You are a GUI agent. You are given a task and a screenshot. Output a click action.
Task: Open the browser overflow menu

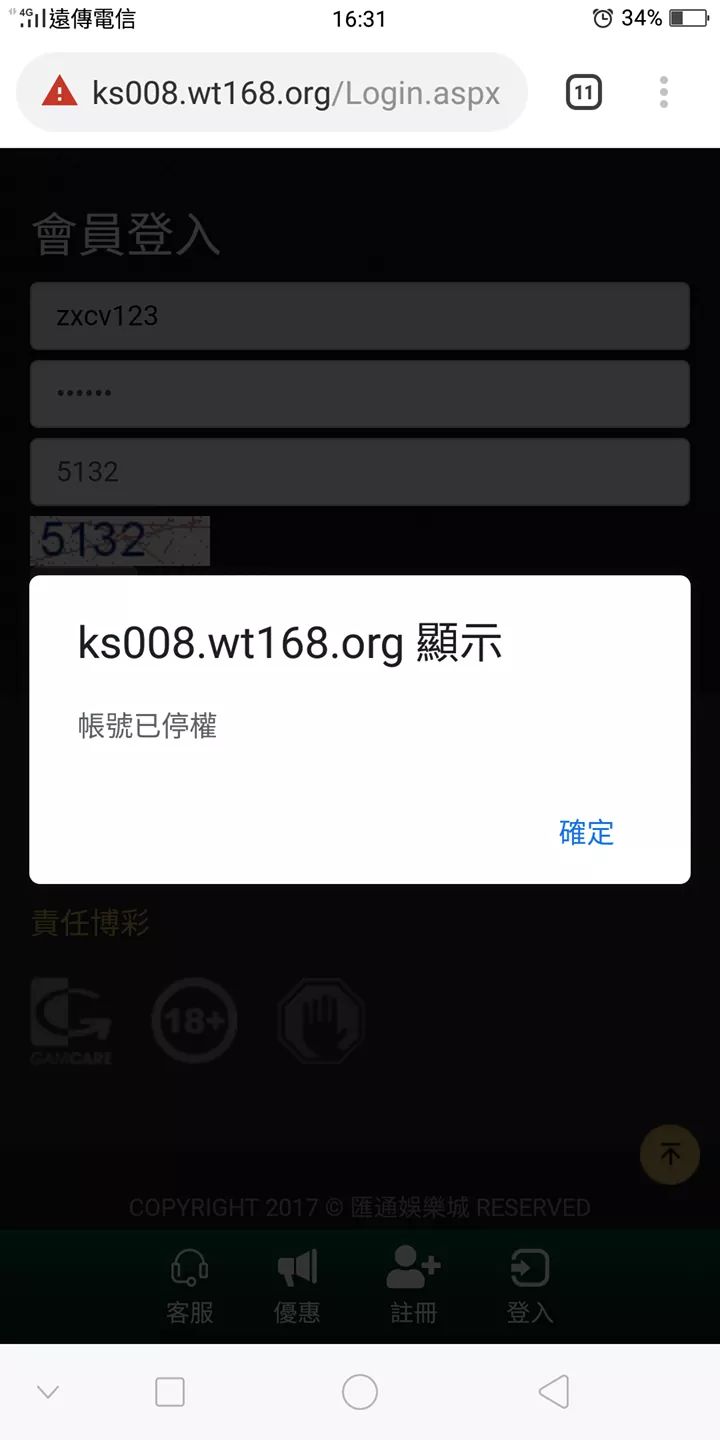coord(663,93)
